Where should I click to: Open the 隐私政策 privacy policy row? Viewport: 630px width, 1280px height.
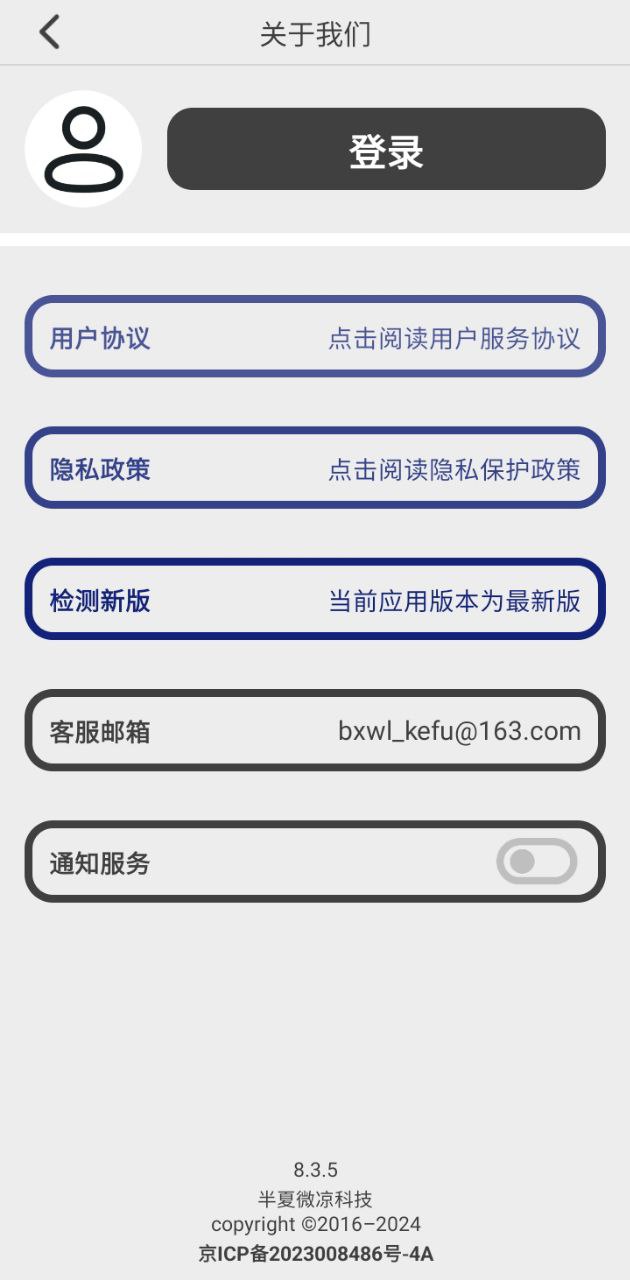coord(315,468)
